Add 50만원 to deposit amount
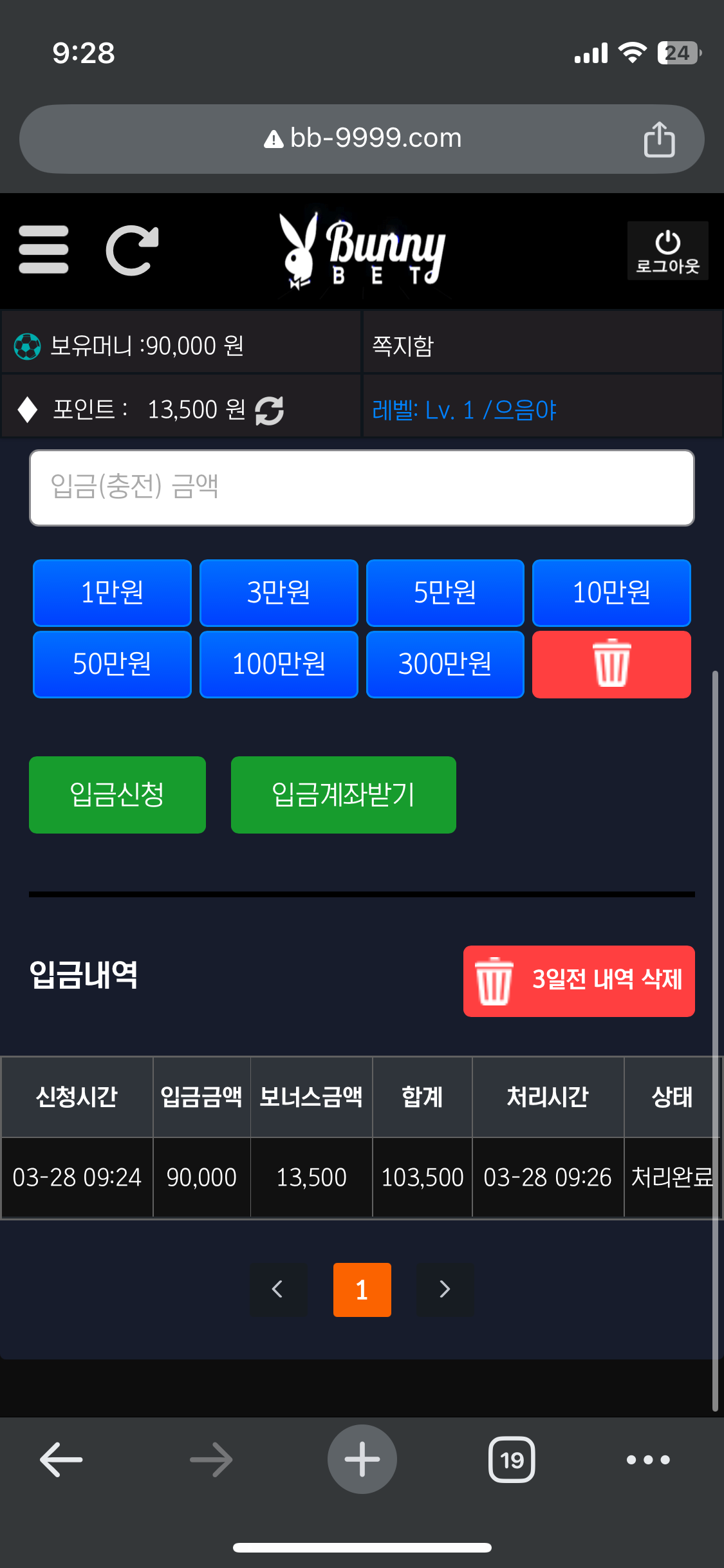 pyautogui.click(x=112, y=664)
